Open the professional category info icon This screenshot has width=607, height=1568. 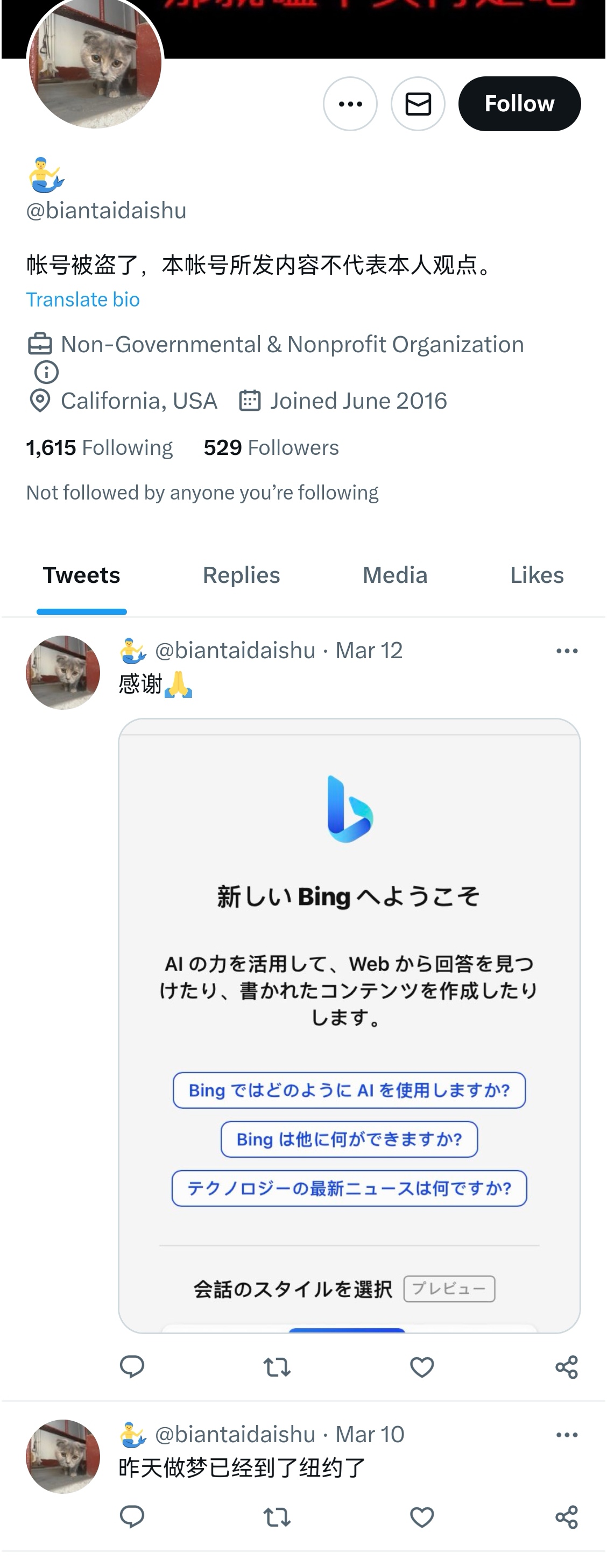coord(46,372)
